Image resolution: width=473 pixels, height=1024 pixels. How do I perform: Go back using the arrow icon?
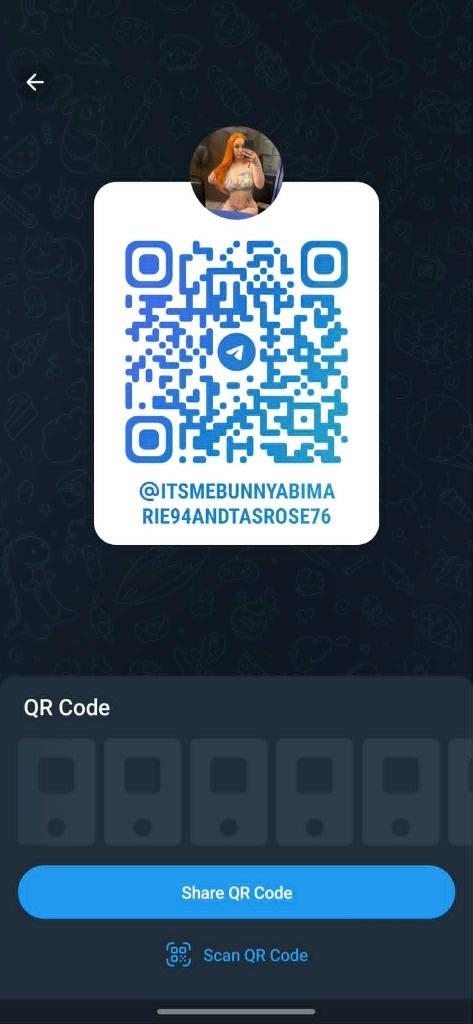pos(35,82)
